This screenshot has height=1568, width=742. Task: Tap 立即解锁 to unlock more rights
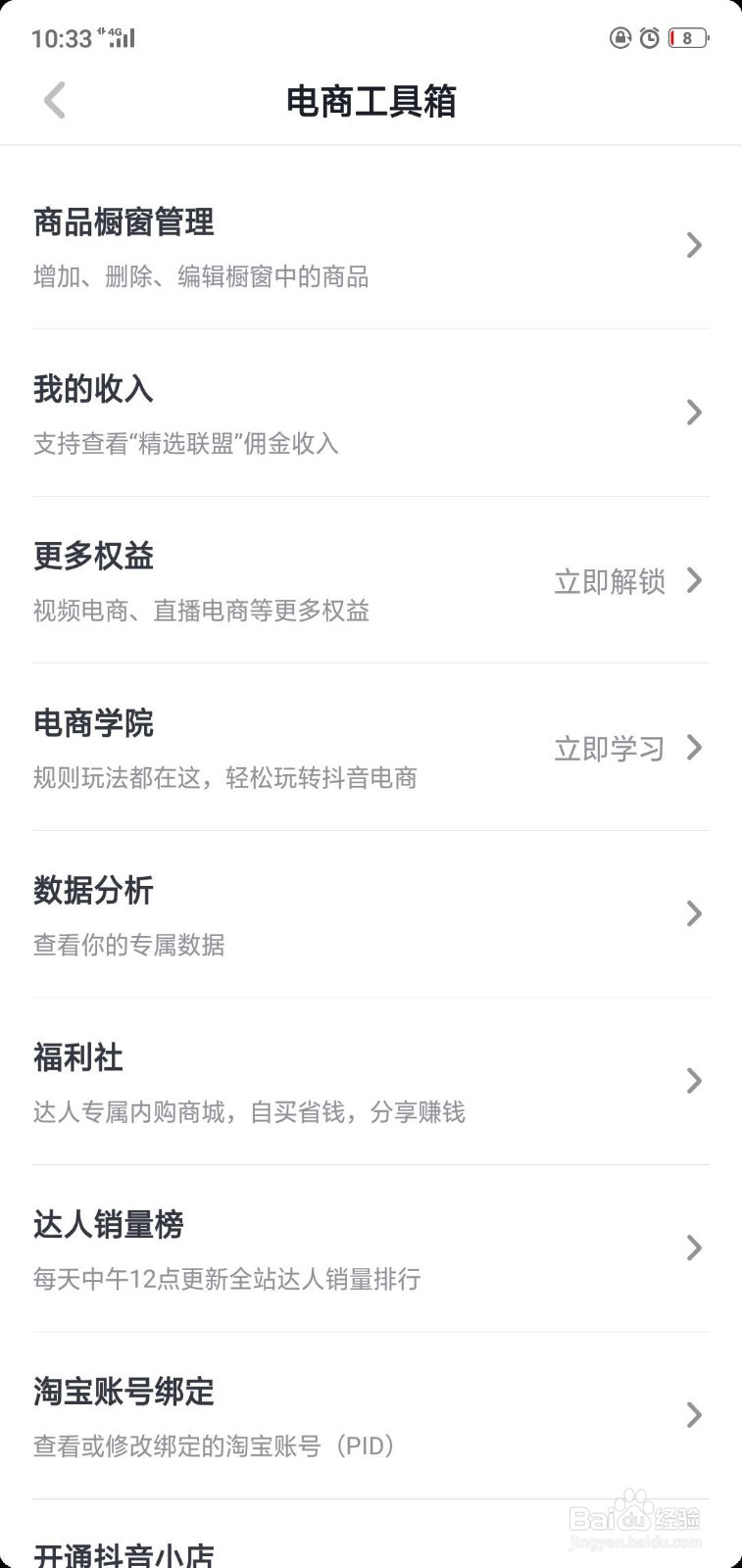[609, 581]
